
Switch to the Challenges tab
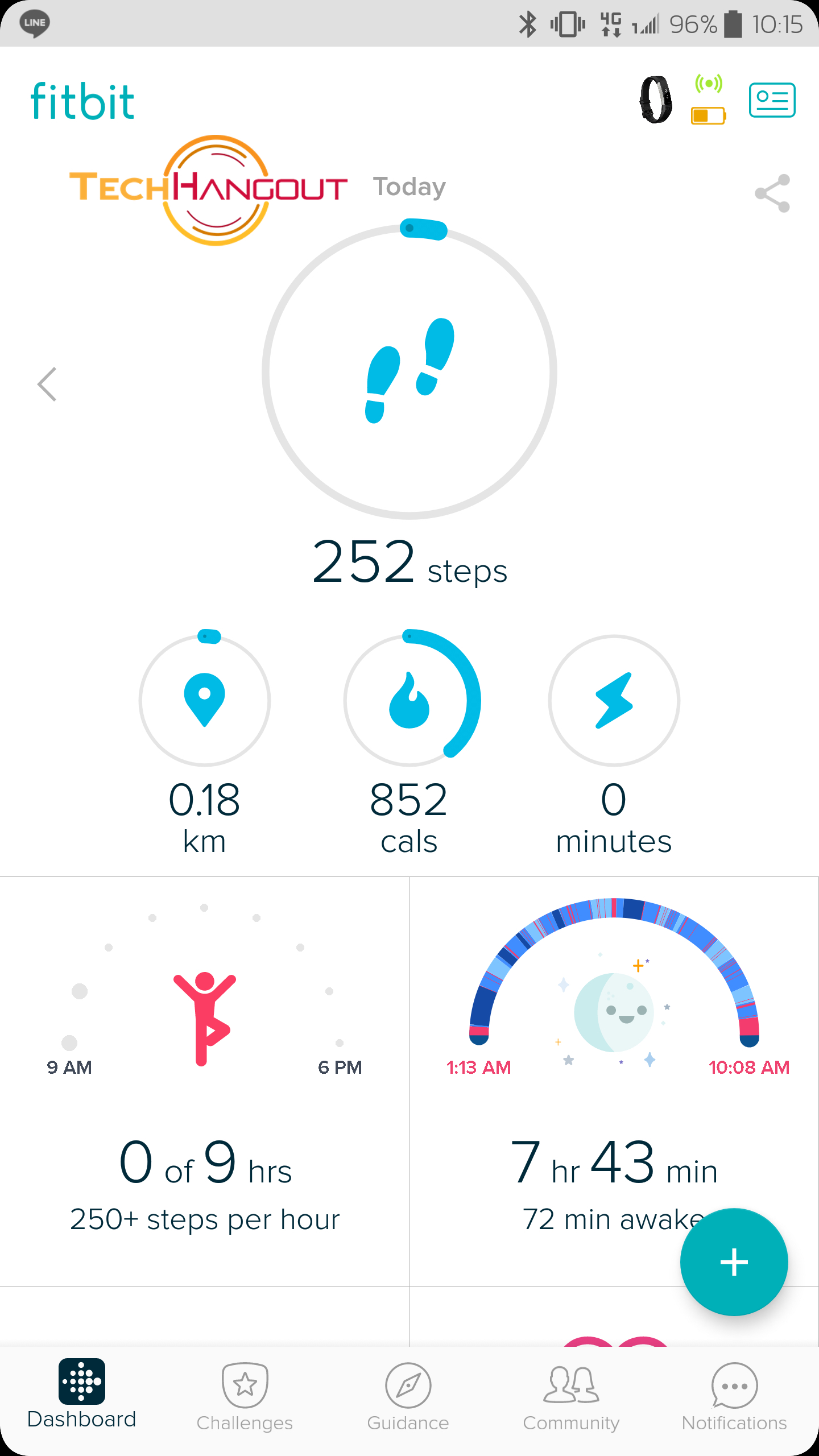pos(245,1396)
